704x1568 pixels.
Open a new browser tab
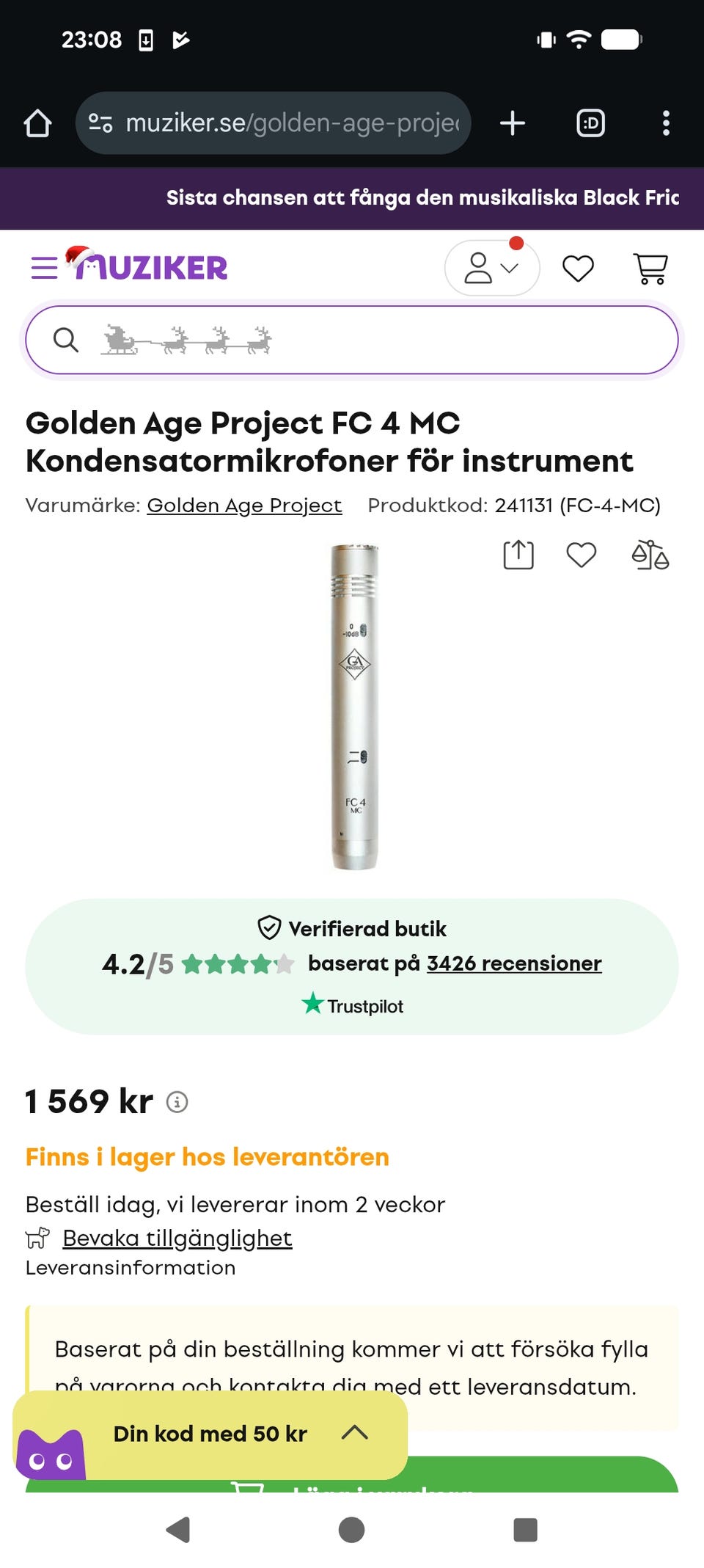point(513,123)
